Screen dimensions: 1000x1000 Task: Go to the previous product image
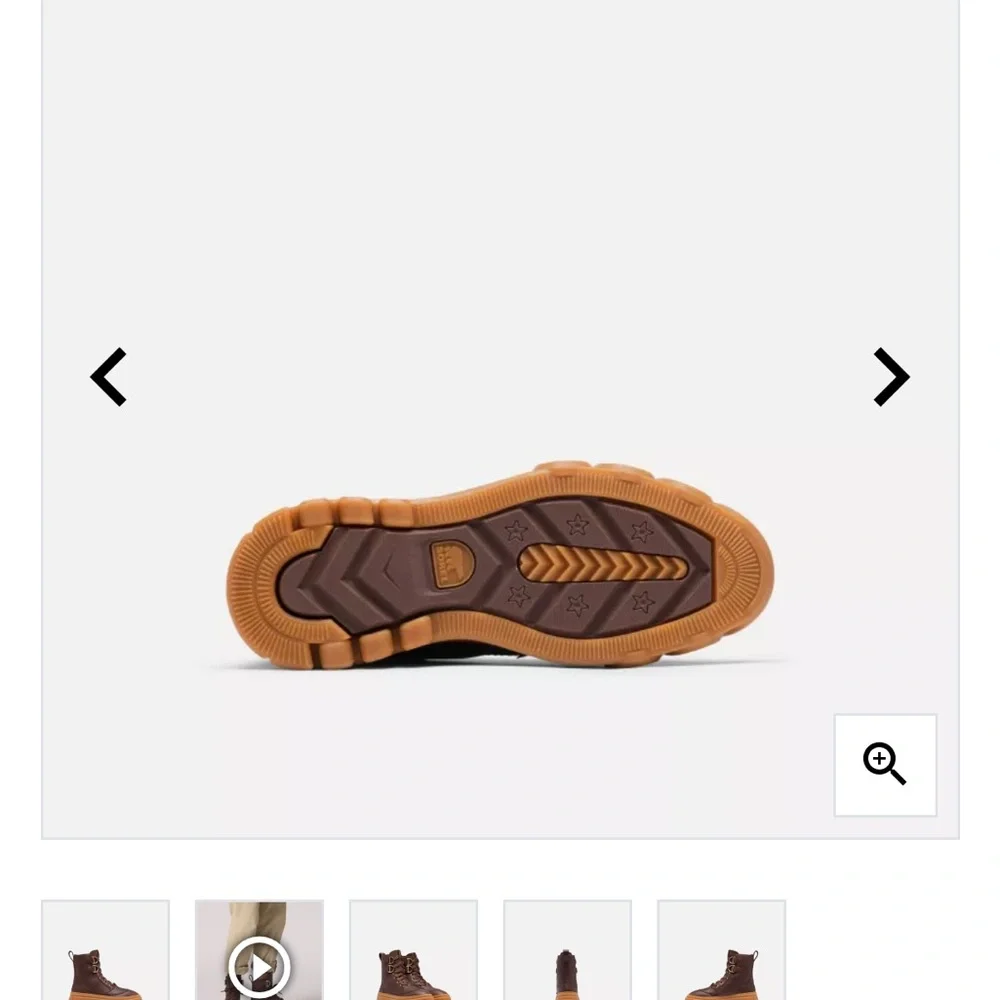pos(109,377)
